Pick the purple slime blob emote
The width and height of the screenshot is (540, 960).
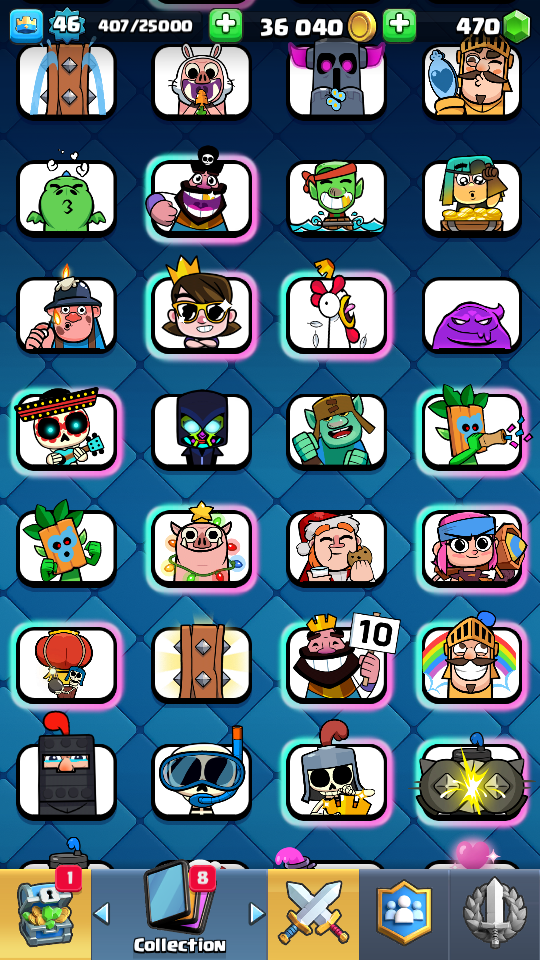(472, 315)
